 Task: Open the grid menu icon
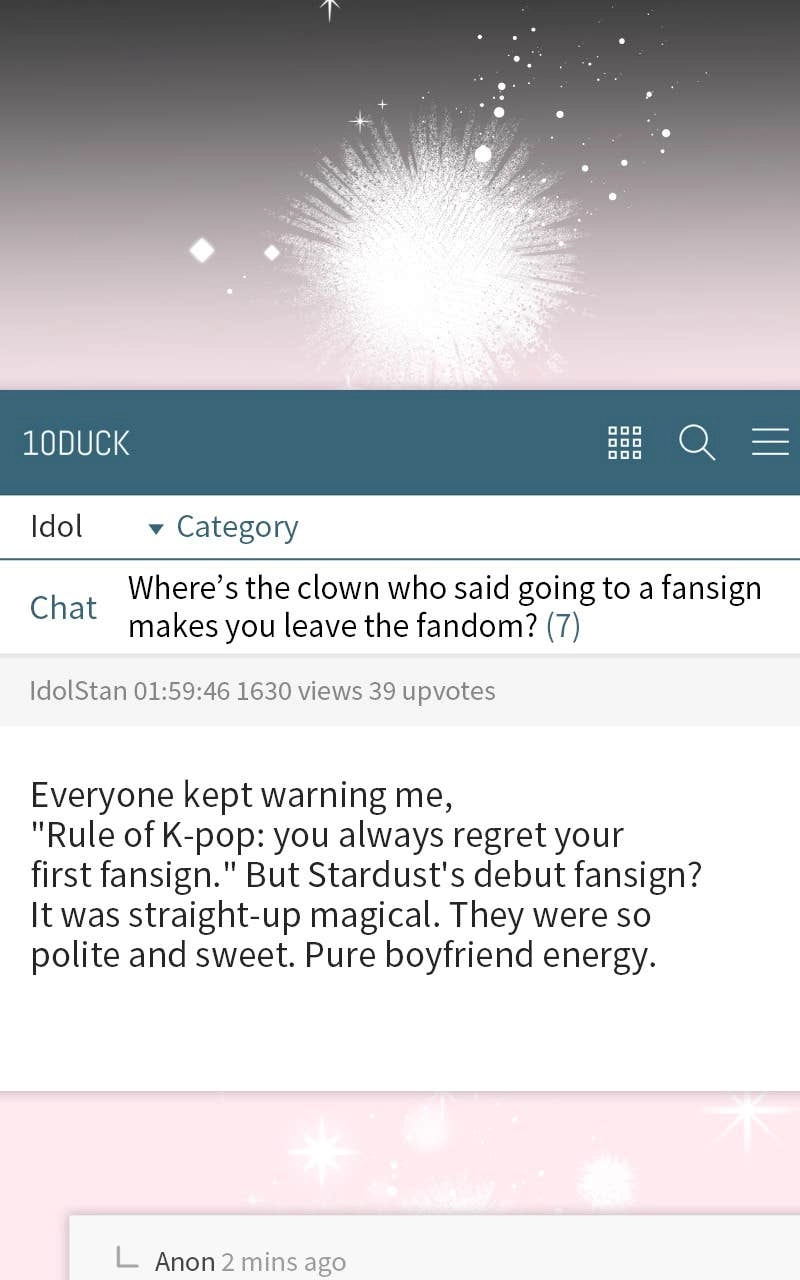(625, 442)
